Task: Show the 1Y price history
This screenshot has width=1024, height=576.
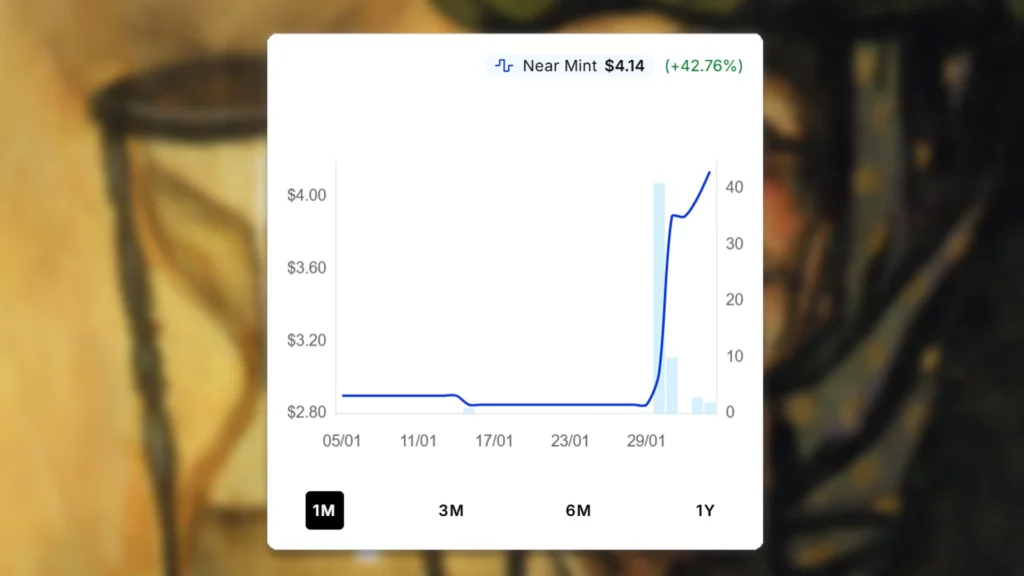Action: pyautogui.click(x=705, y=510)
